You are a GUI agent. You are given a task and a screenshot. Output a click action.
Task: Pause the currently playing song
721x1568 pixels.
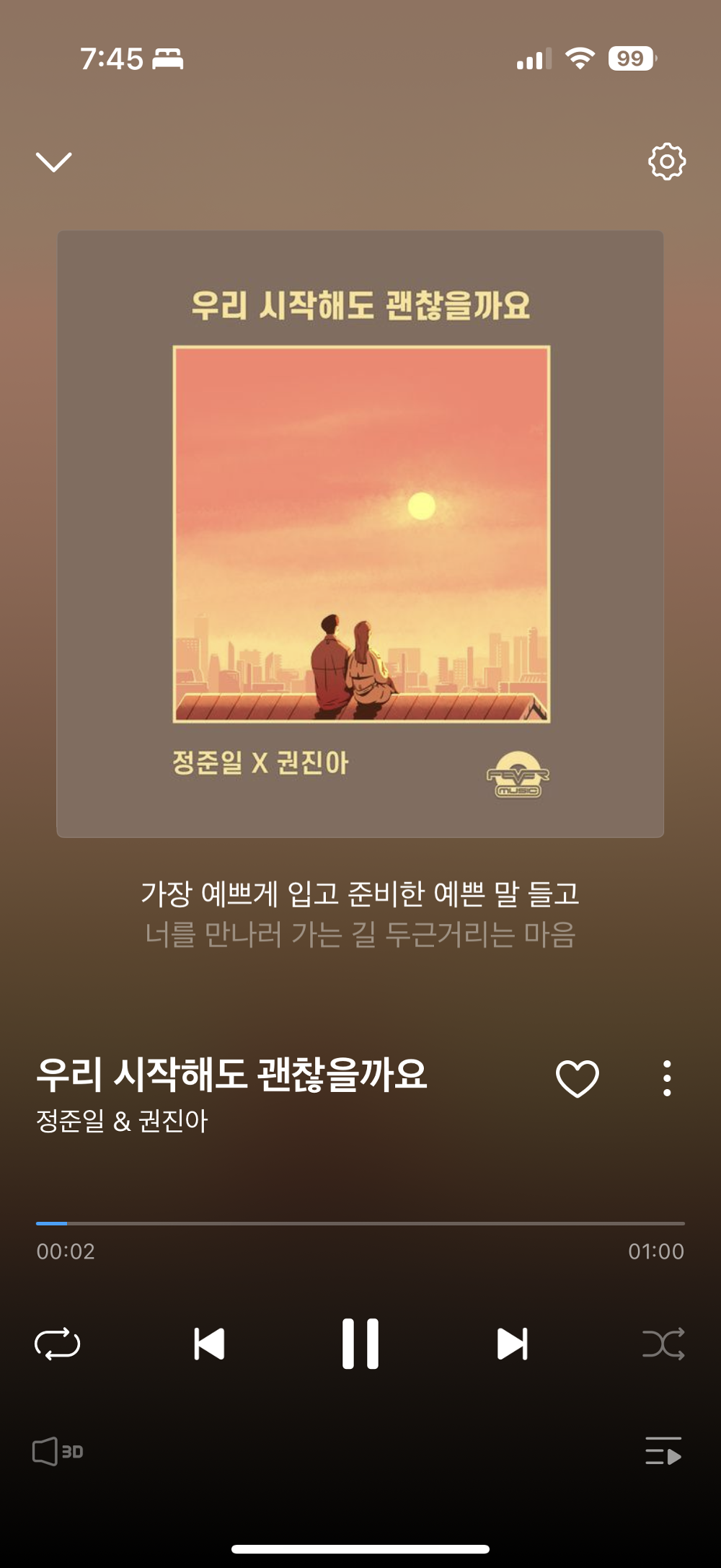coord(360,1343)
